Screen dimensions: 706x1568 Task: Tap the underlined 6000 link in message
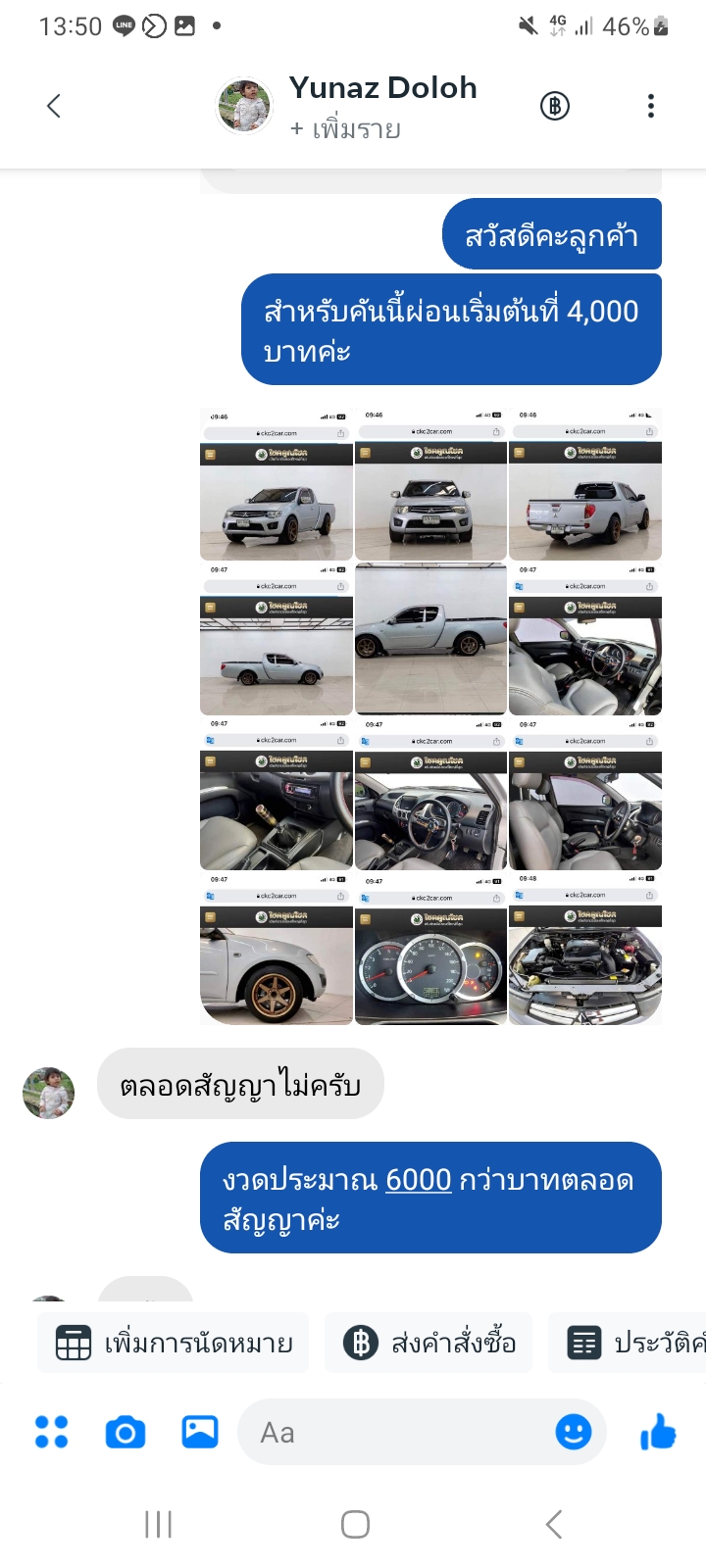coord(419,1180)
